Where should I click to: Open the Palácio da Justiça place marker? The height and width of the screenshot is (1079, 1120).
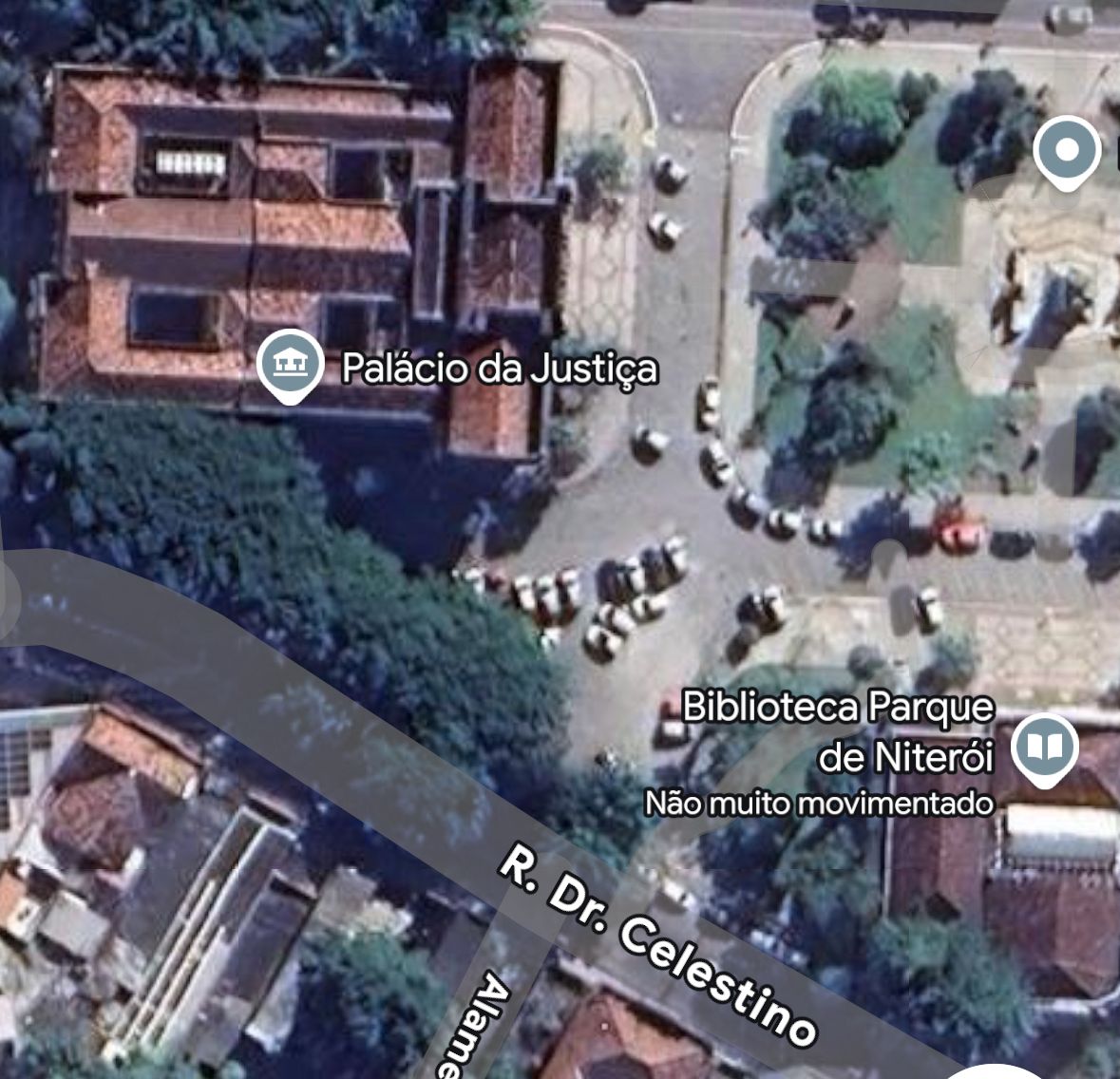pos(290,365)
